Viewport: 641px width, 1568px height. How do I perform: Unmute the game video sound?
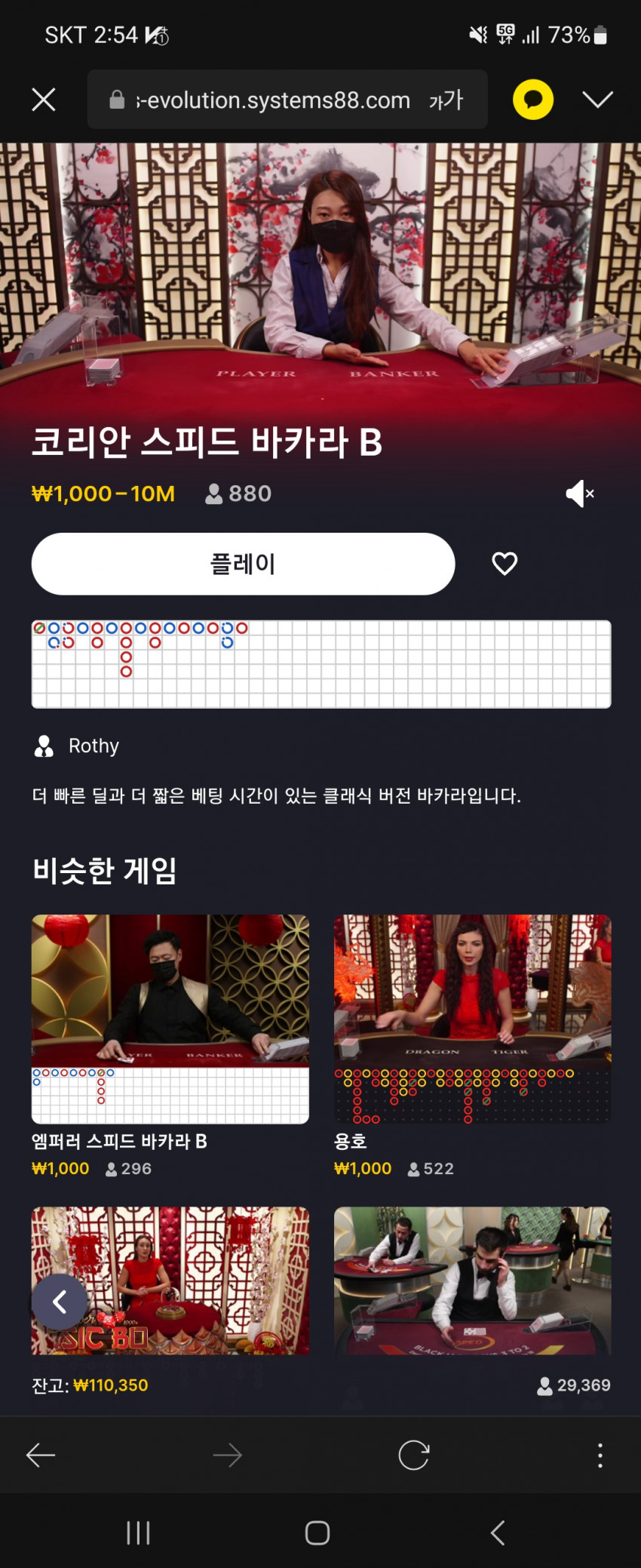579,493
